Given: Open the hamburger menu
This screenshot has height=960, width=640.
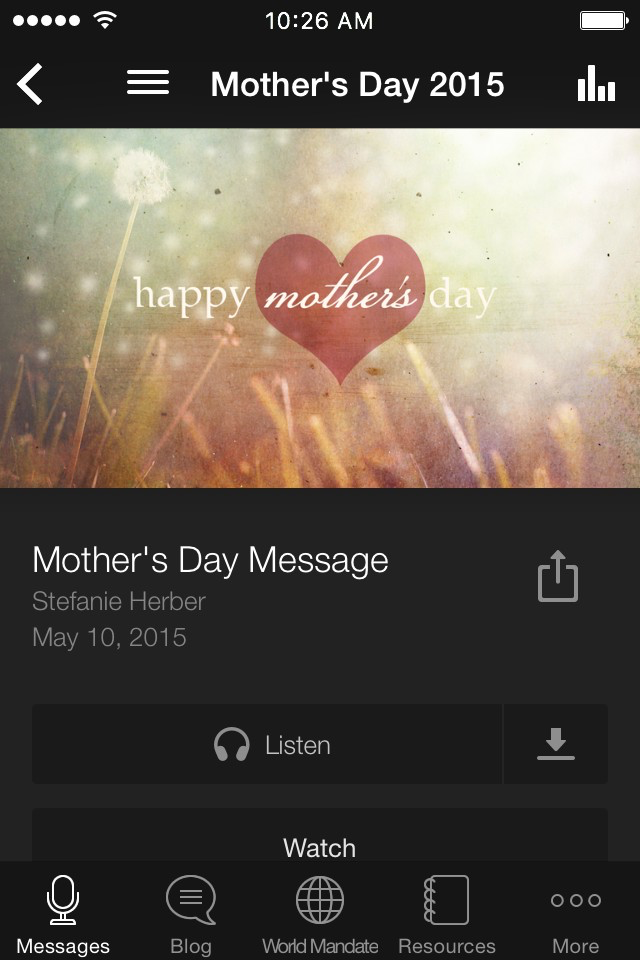Looking at the screenshot, I should 148,83.
